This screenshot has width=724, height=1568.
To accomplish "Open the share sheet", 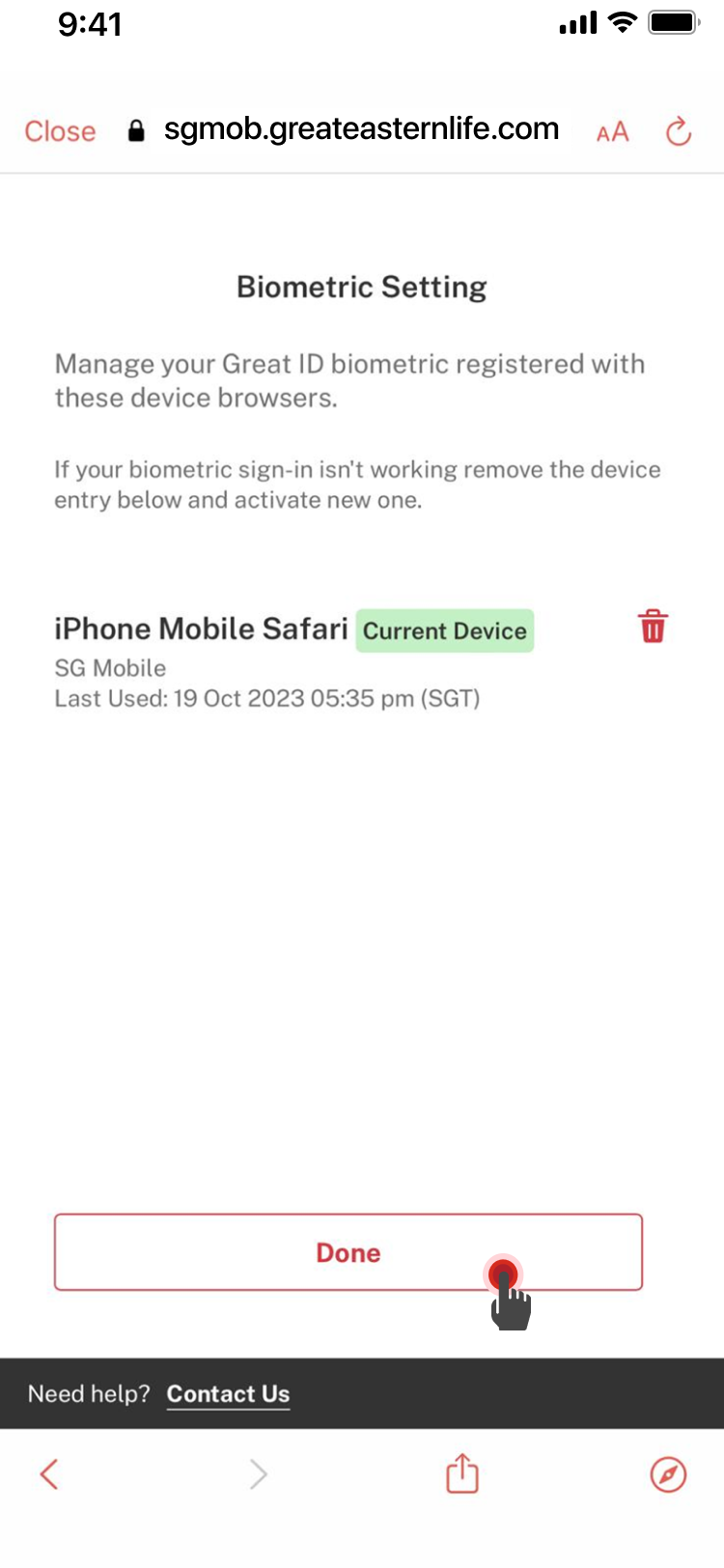I will tap(461, 1474).
